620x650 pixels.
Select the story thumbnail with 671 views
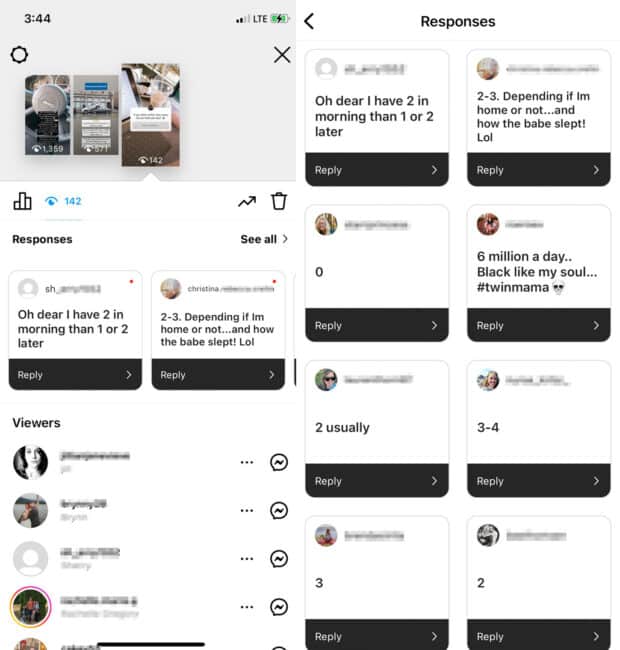(x=95, y=114)
